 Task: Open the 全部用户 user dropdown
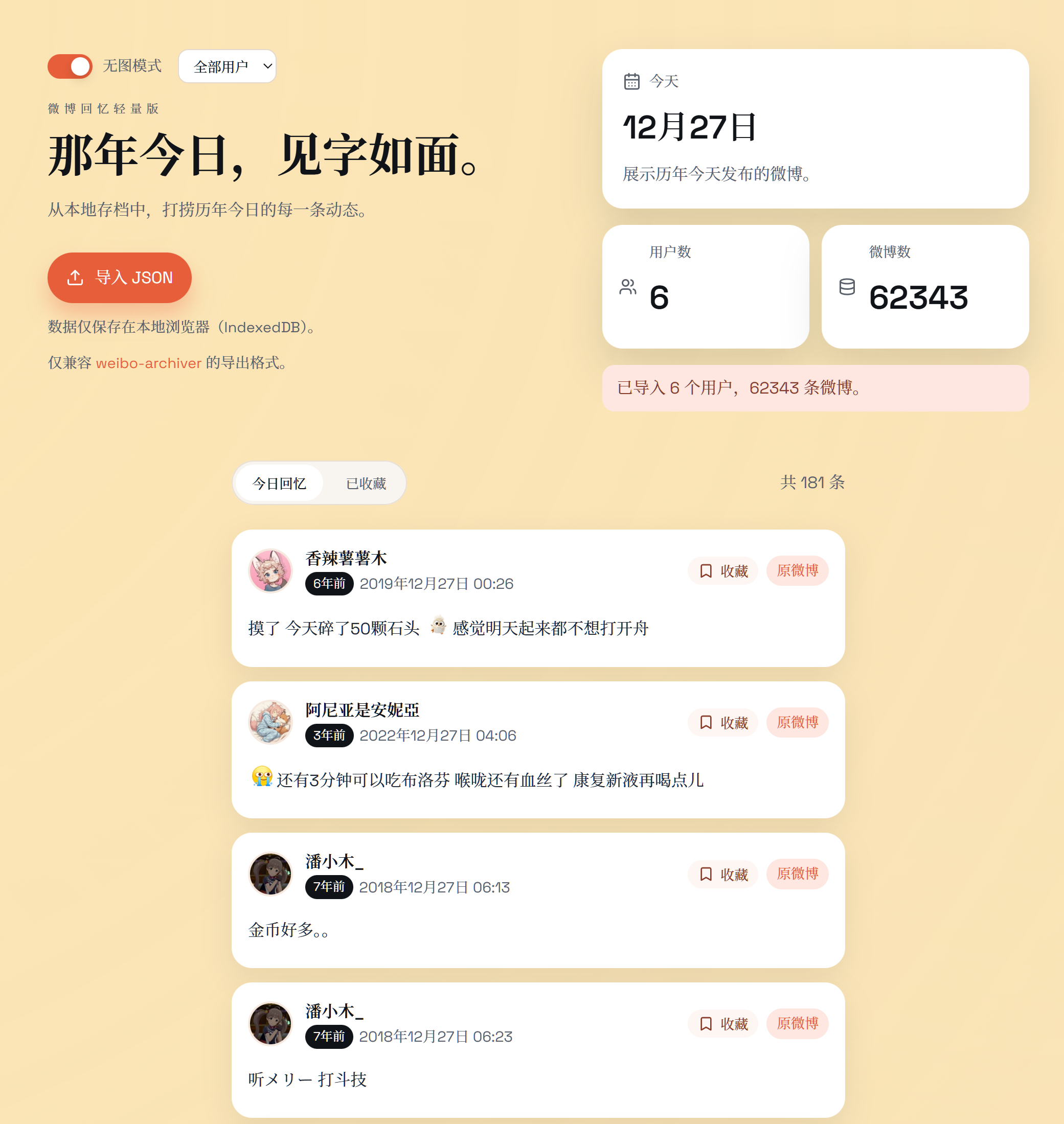click(x=227, y=66)
